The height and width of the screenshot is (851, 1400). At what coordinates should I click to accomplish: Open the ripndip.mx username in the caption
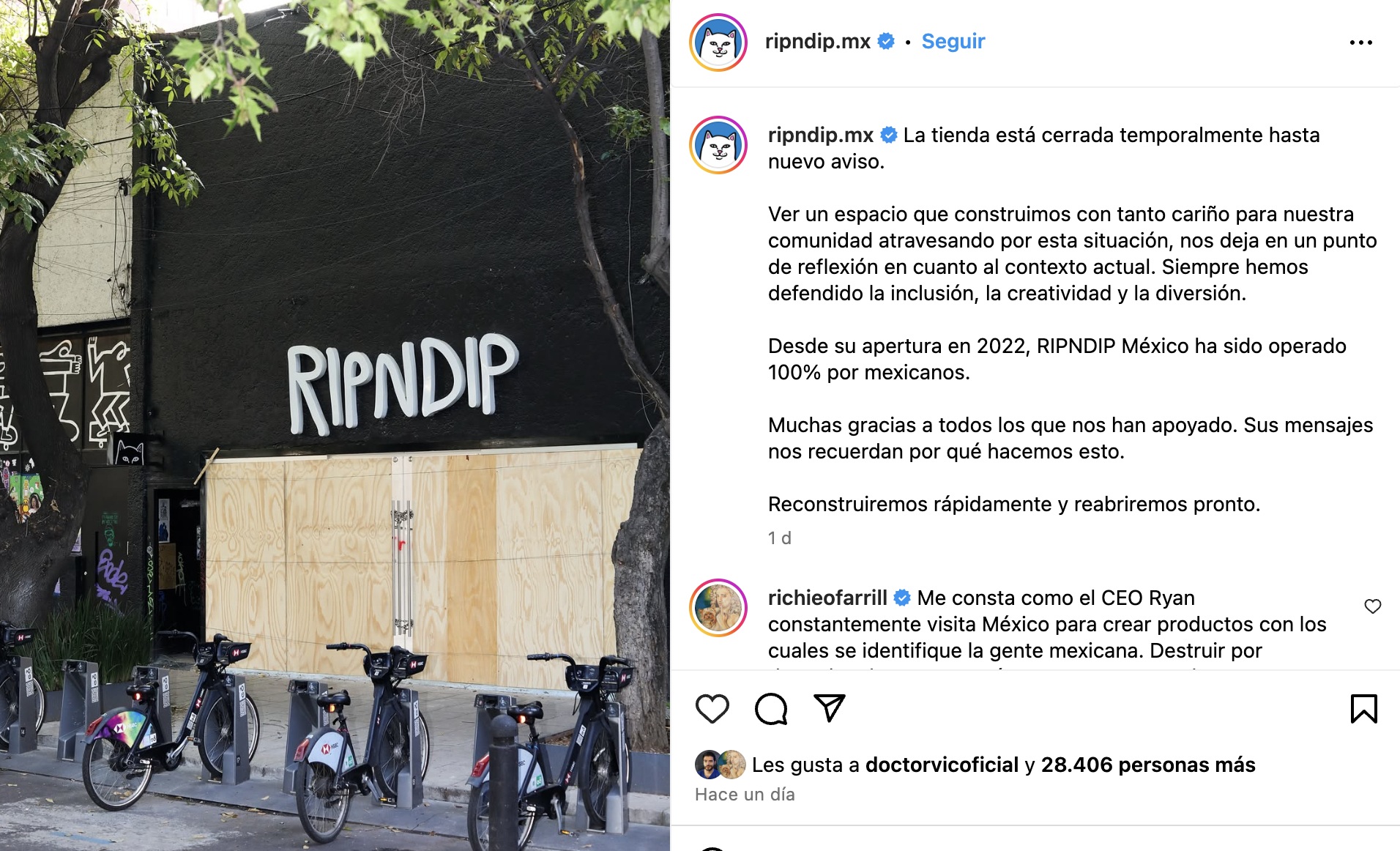coord(820,135)
